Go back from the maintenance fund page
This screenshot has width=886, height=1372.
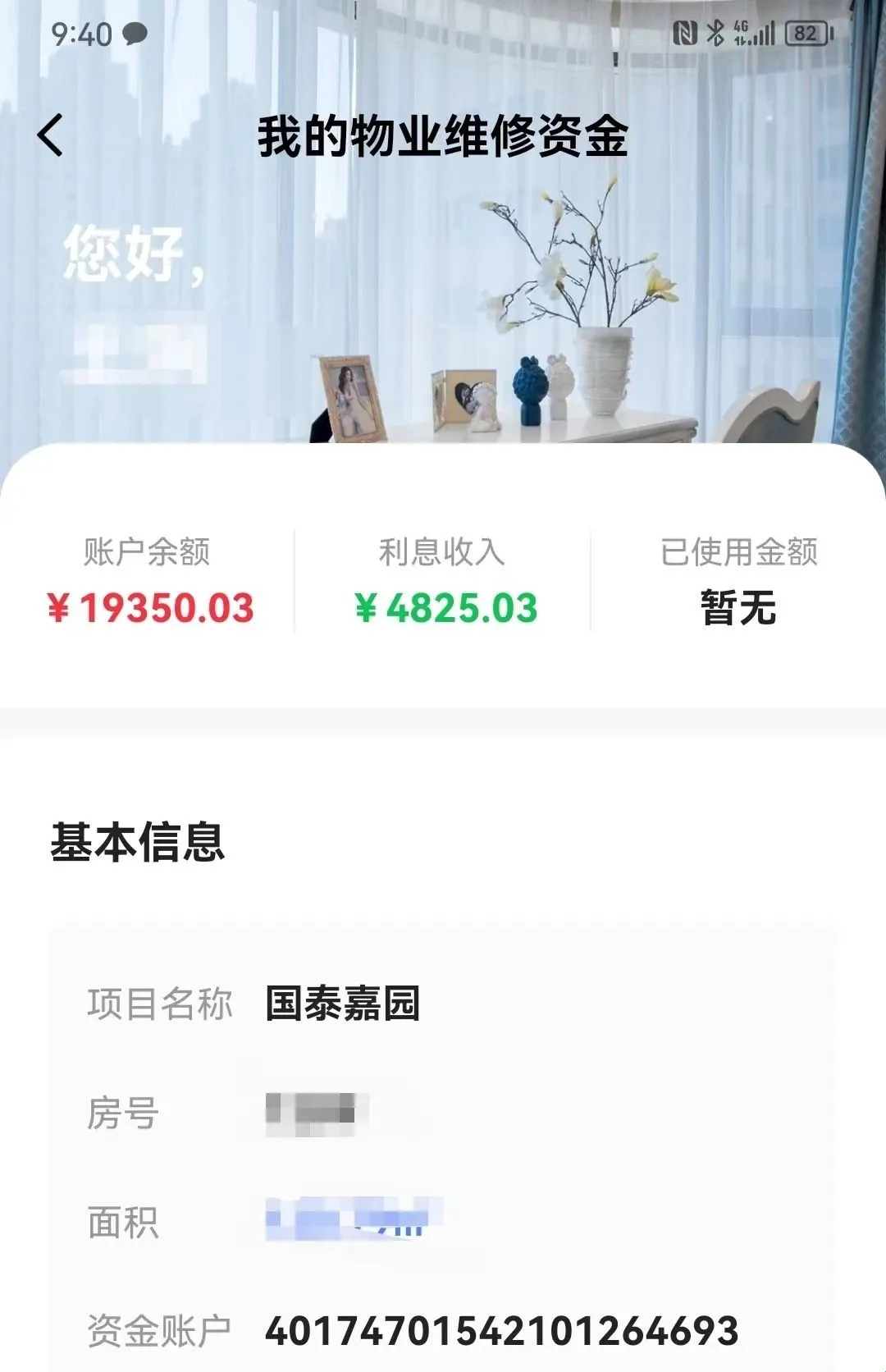click(51, 135)
